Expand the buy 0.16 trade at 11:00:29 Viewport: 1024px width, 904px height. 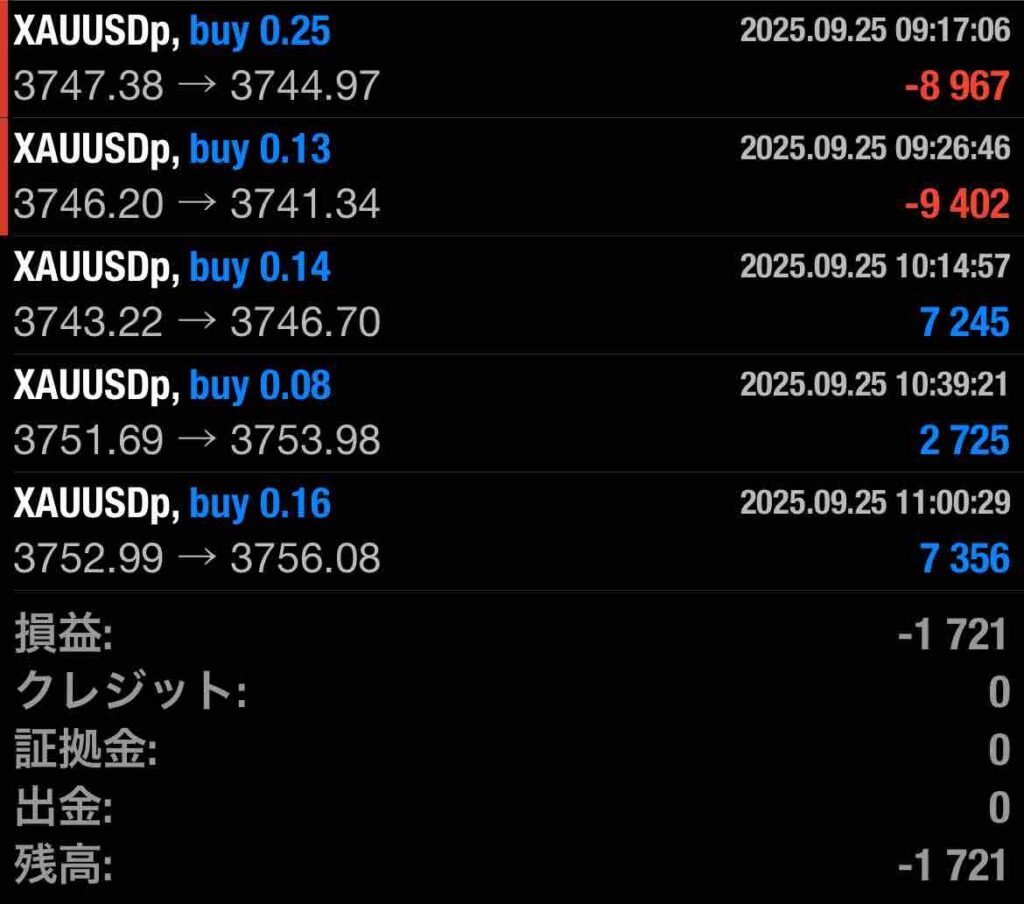(x=512, y=531)
